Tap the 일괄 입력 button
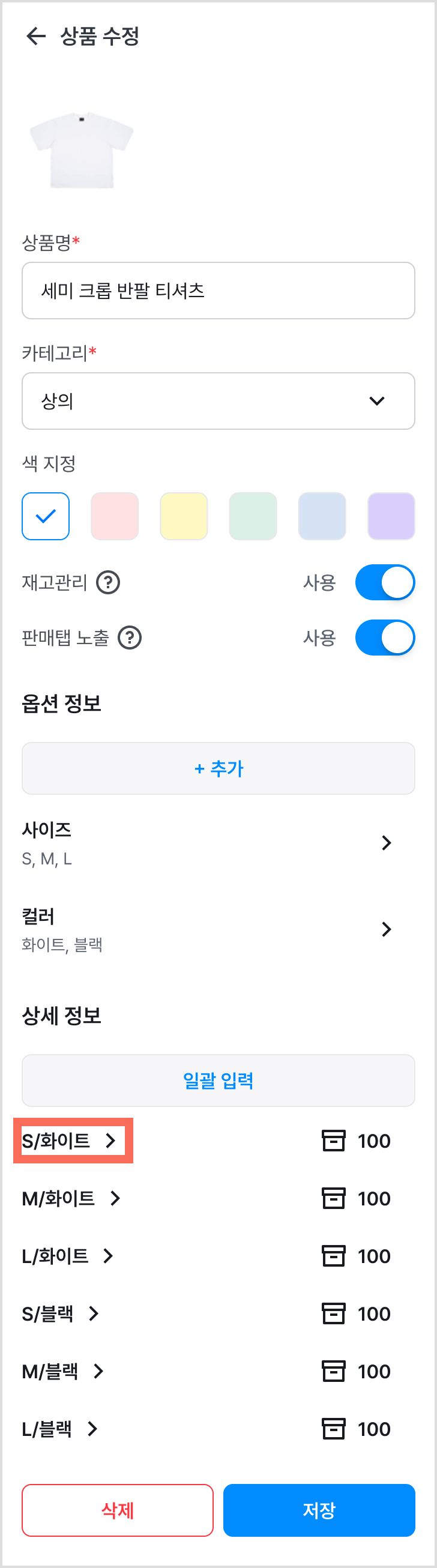437x1568 pixels. pyautogui.click(x=218, y=1081)
